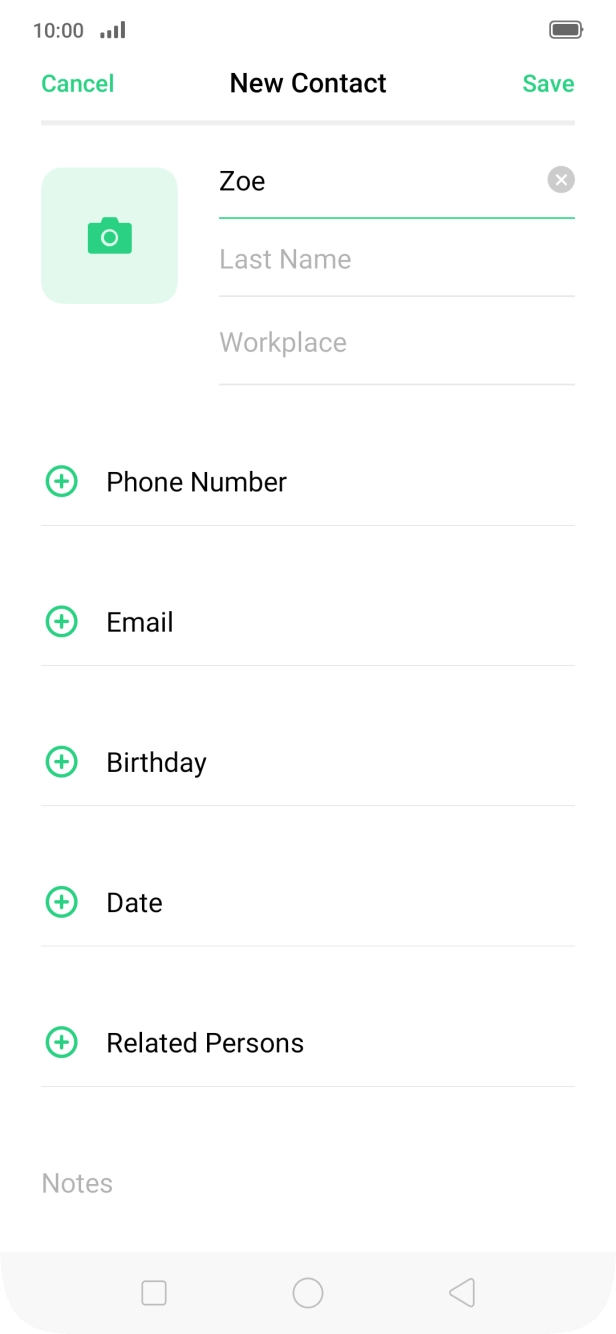This screenshot has height=1334, width=616.
Task: Add a contact photo with the camera
Action: pos(109,236)
